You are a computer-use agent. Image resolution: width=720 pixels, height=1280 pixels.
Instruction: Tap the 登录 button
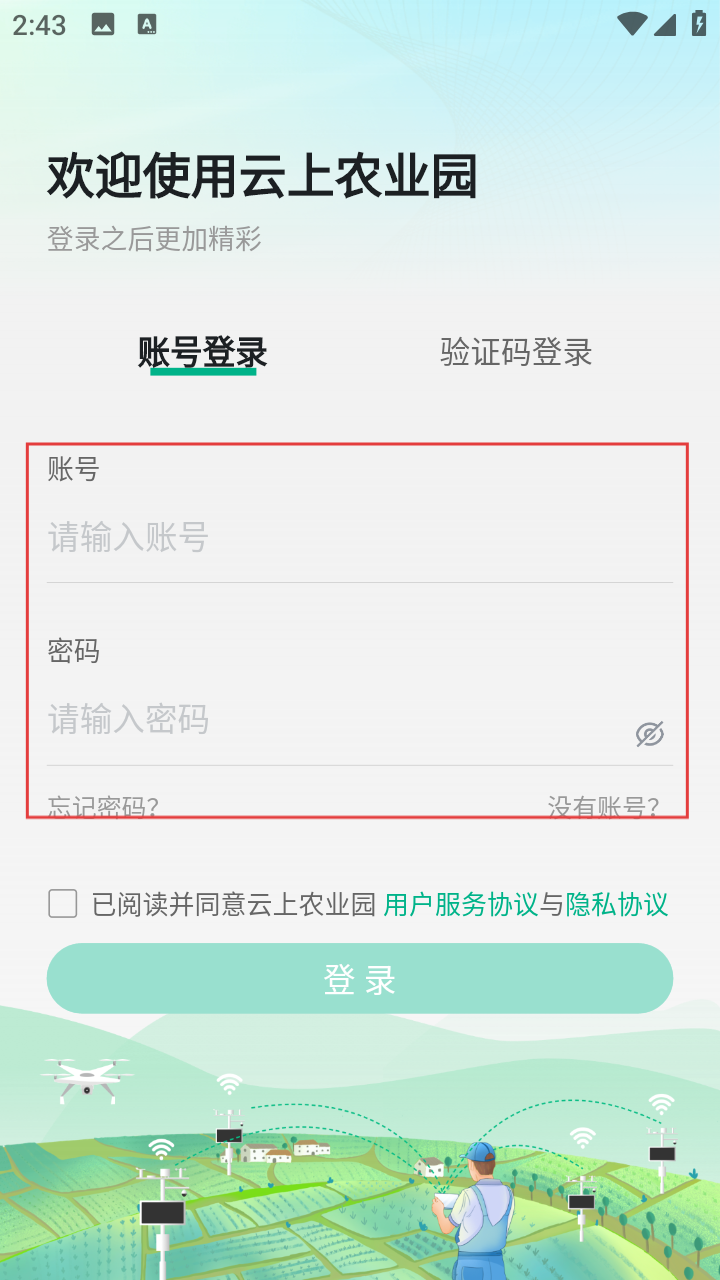[360, 979]
